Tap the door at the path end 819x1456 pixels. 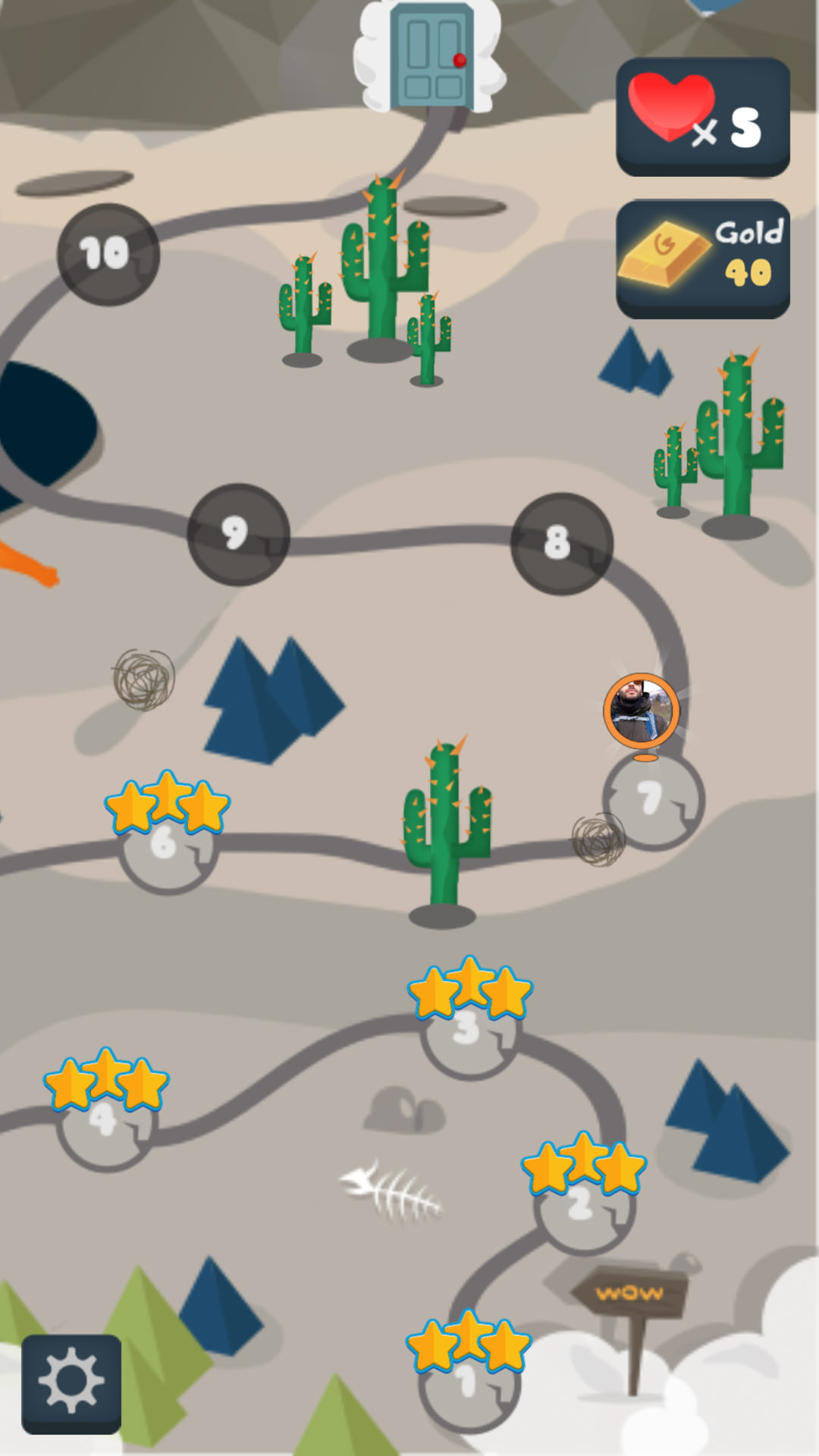pos(431,57)
